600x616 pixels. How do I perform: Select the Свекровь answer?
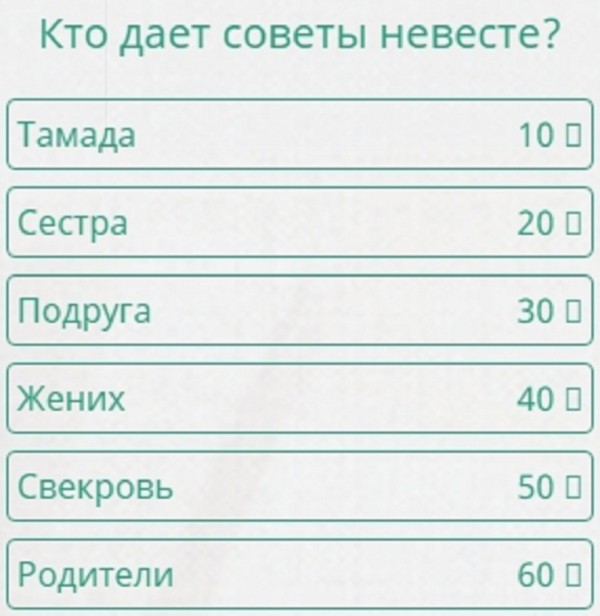300,487
